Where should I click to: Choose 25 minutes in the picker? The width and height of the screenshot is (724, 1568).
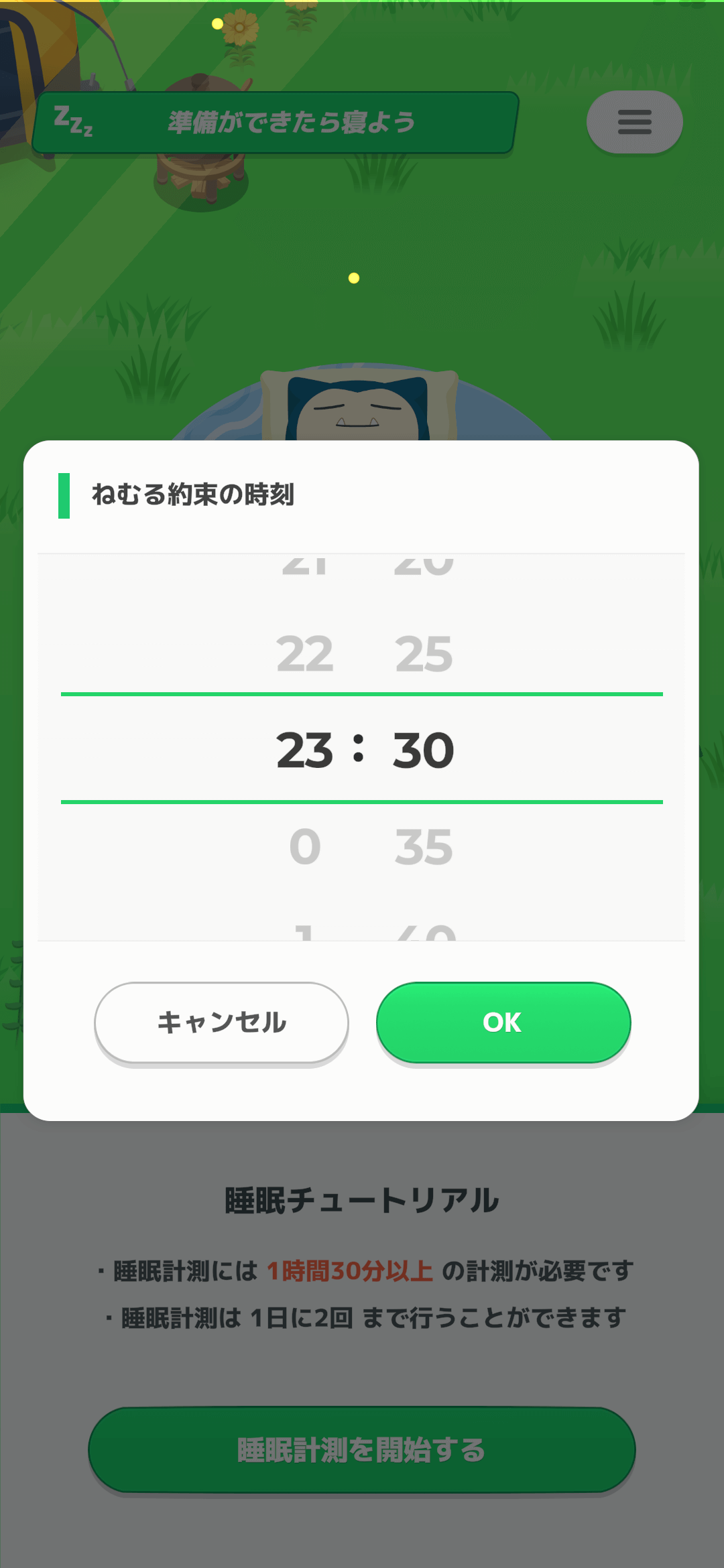point(424,654)
